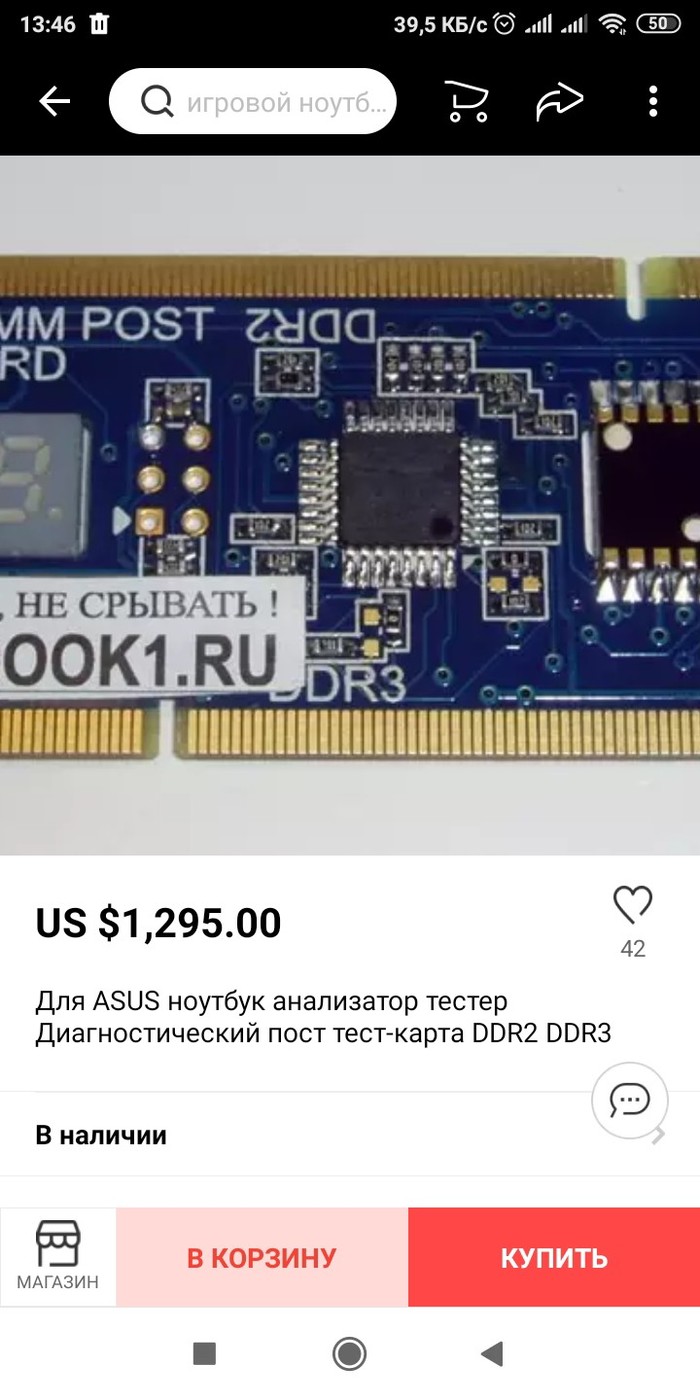
Task: Open the shopping cart icon
Action: [x=465, y=101]
